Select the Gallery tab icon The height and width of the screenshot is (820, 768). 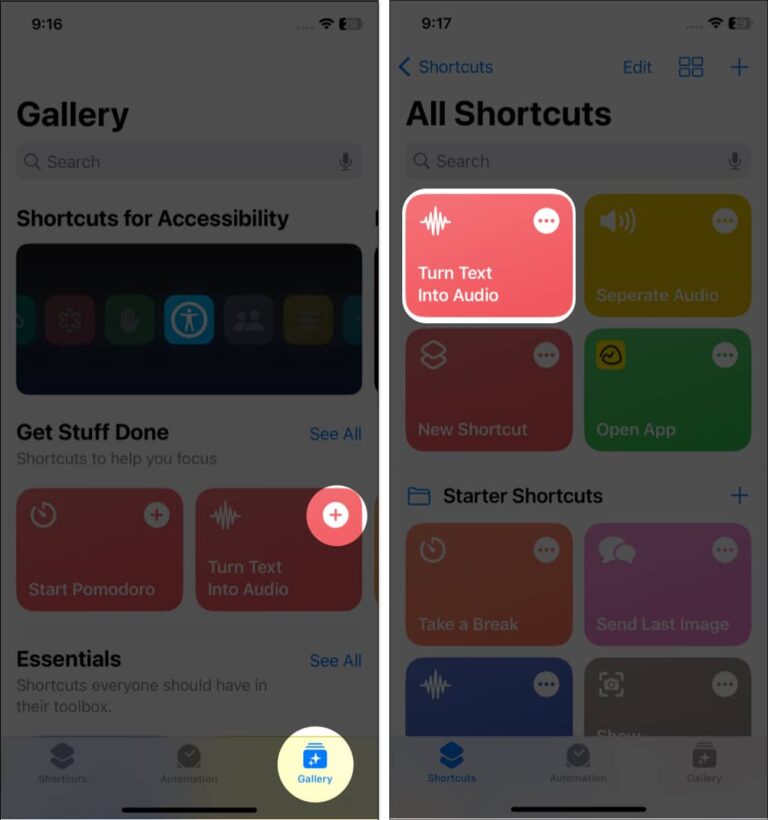click(315, 758)
